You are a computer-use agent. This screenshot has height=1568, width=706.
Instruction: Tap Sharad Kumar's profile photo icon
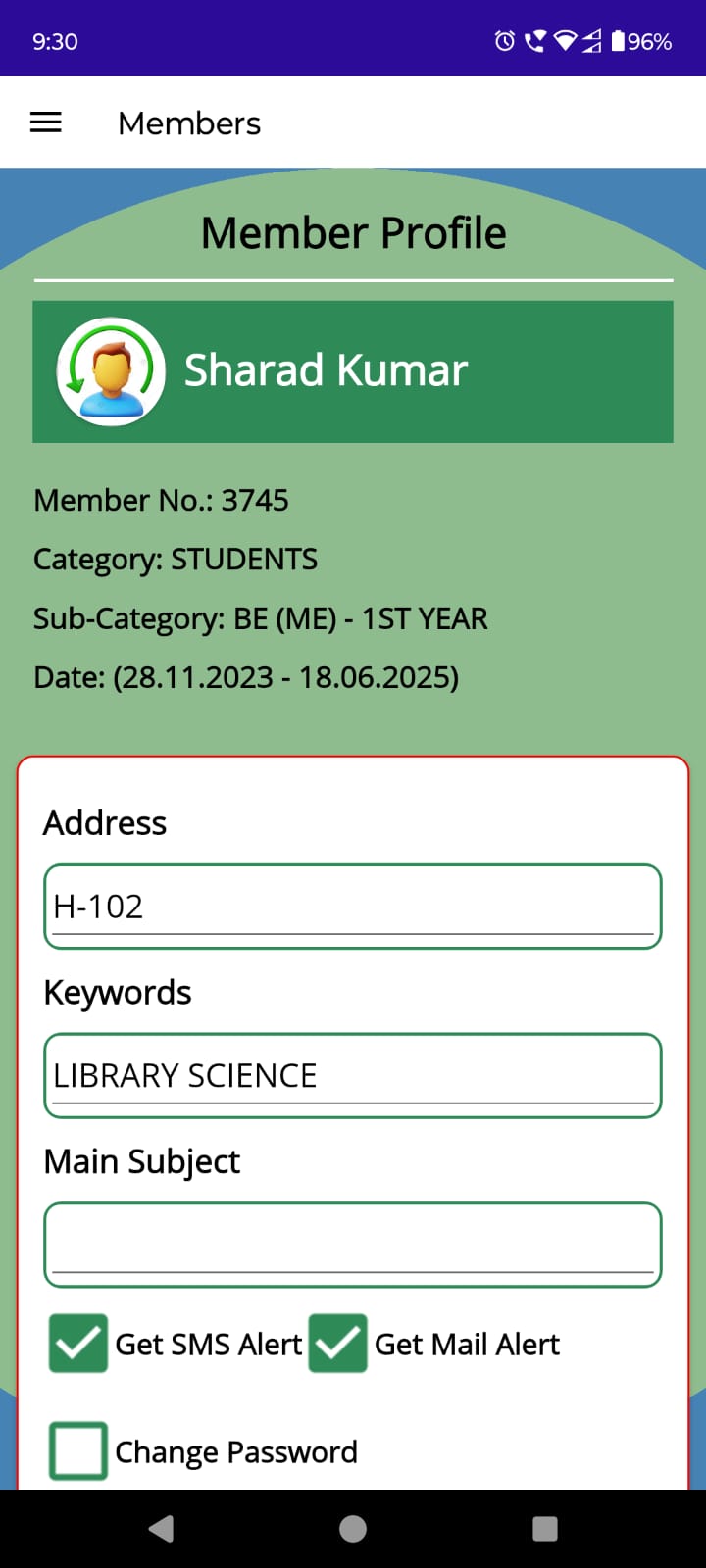click(x=111, y=371)
